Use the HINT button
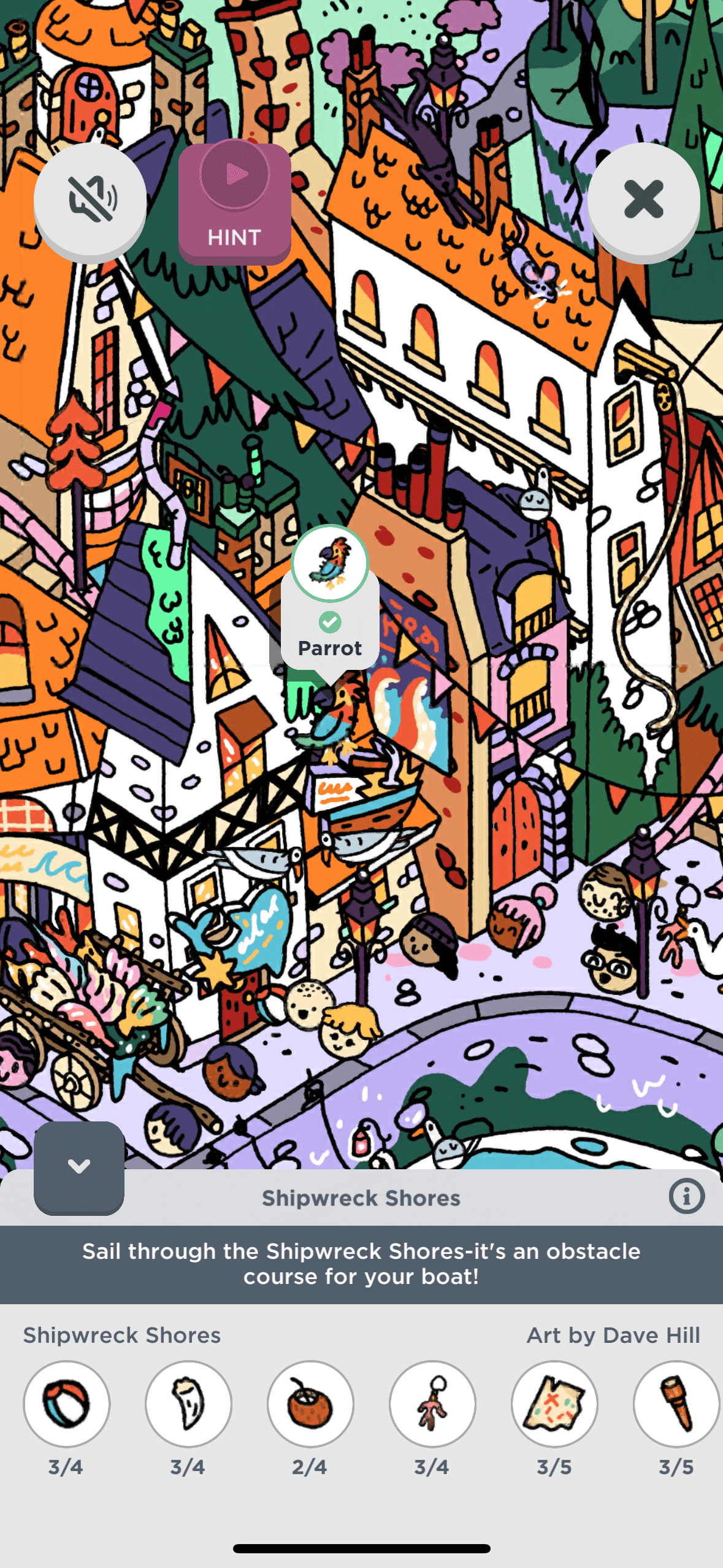 (x=234, y=203)
